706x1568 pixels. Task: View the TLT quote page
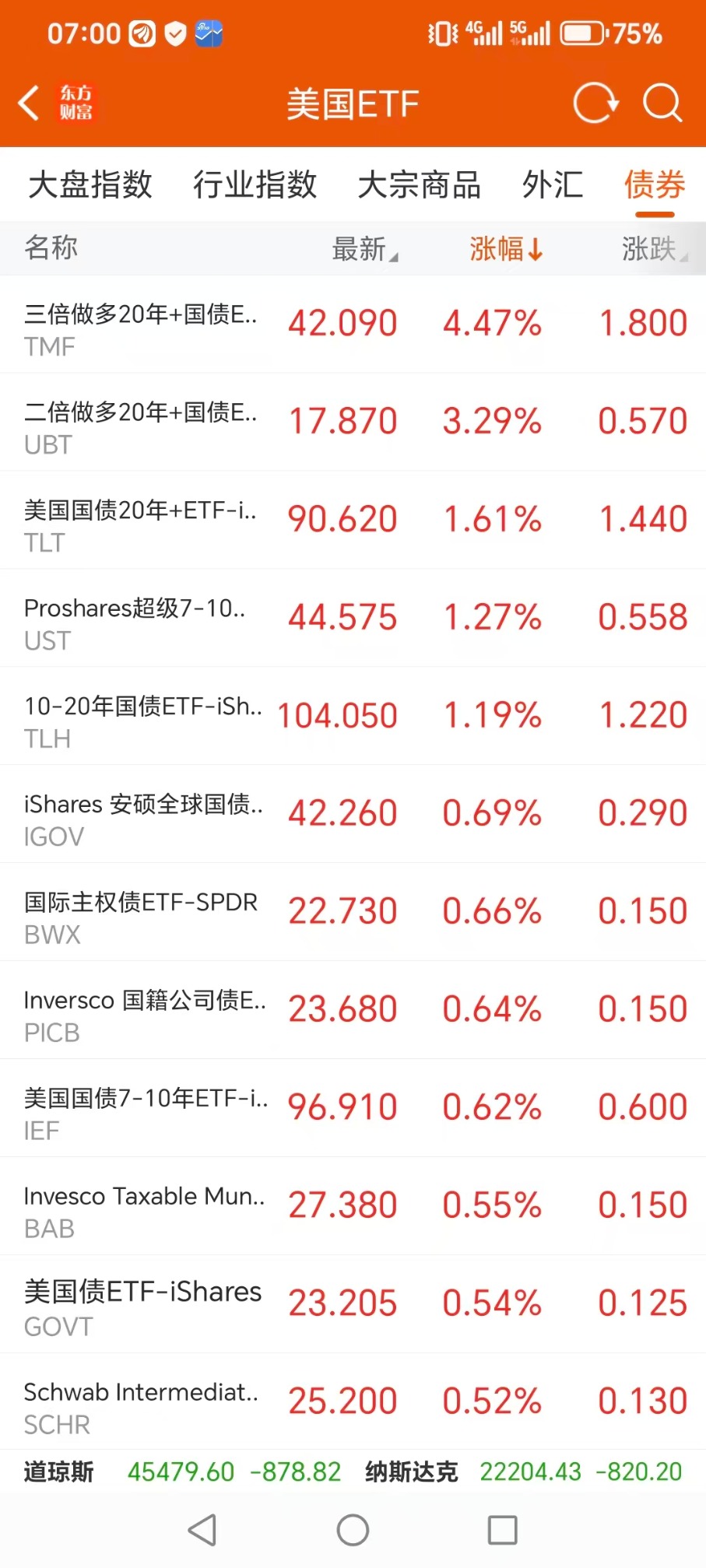[353, 521]
